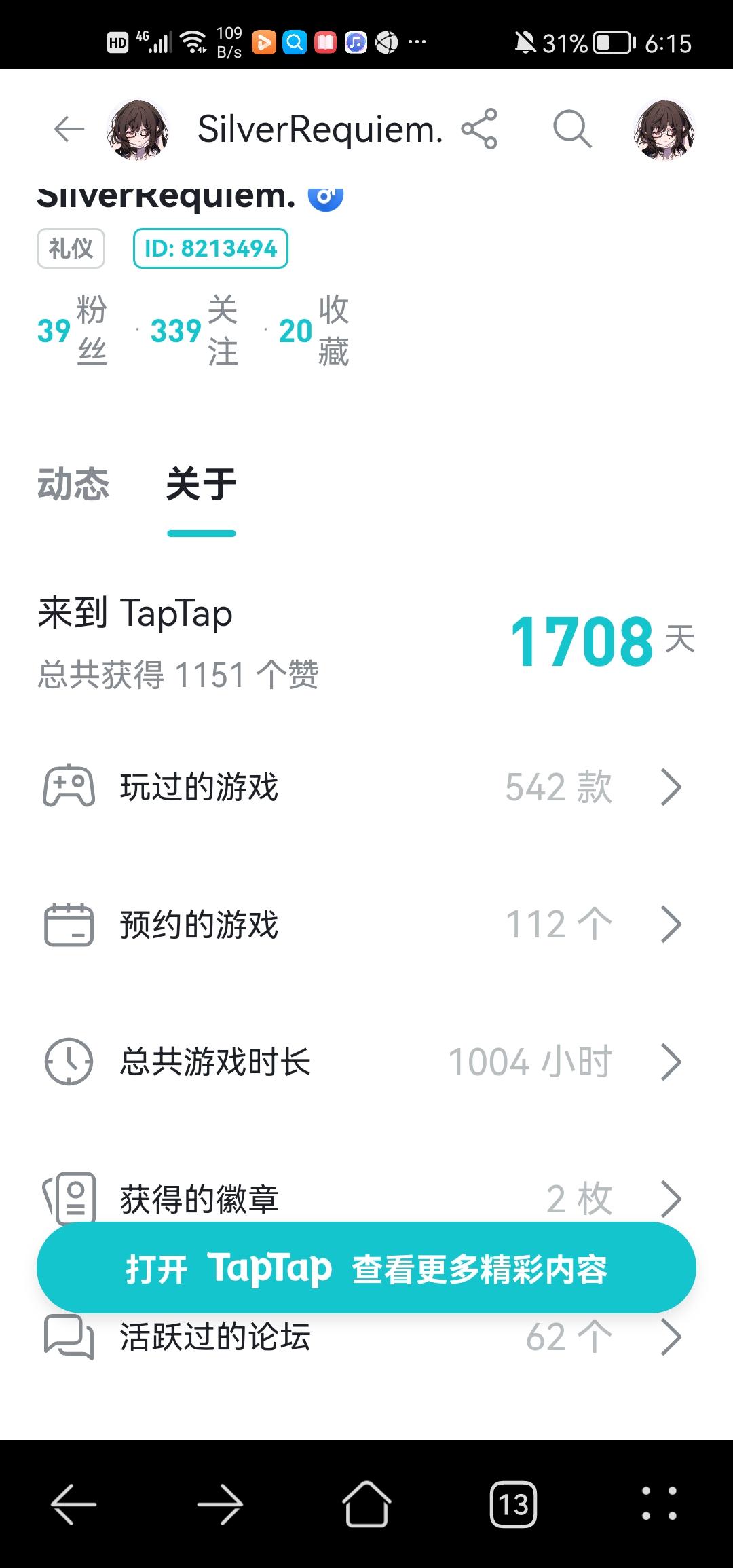Screen dimensions: 733x1568
Task: Tap the 礼仪 badge label
Action: pos(70,248)
